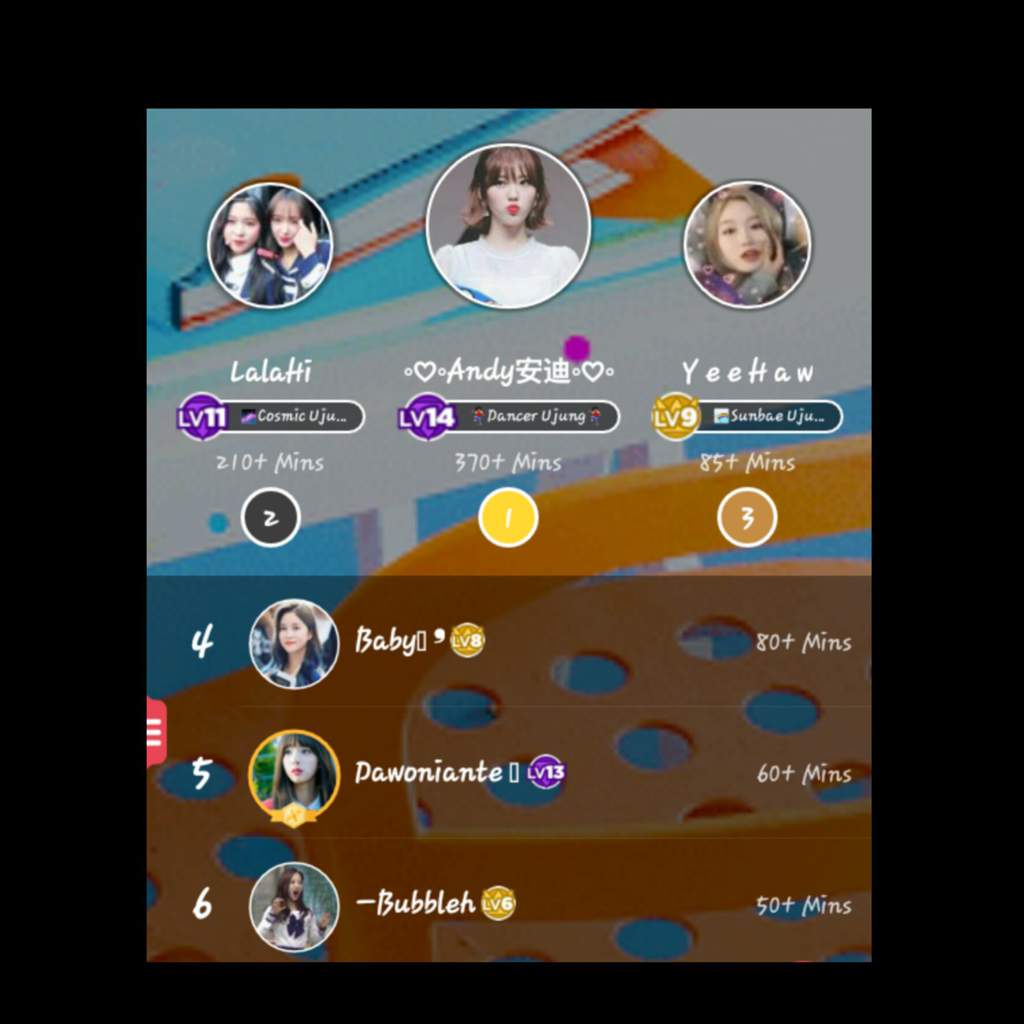View first-place Andy's profile avatar

pyautogui.click(x=508, y=226)
